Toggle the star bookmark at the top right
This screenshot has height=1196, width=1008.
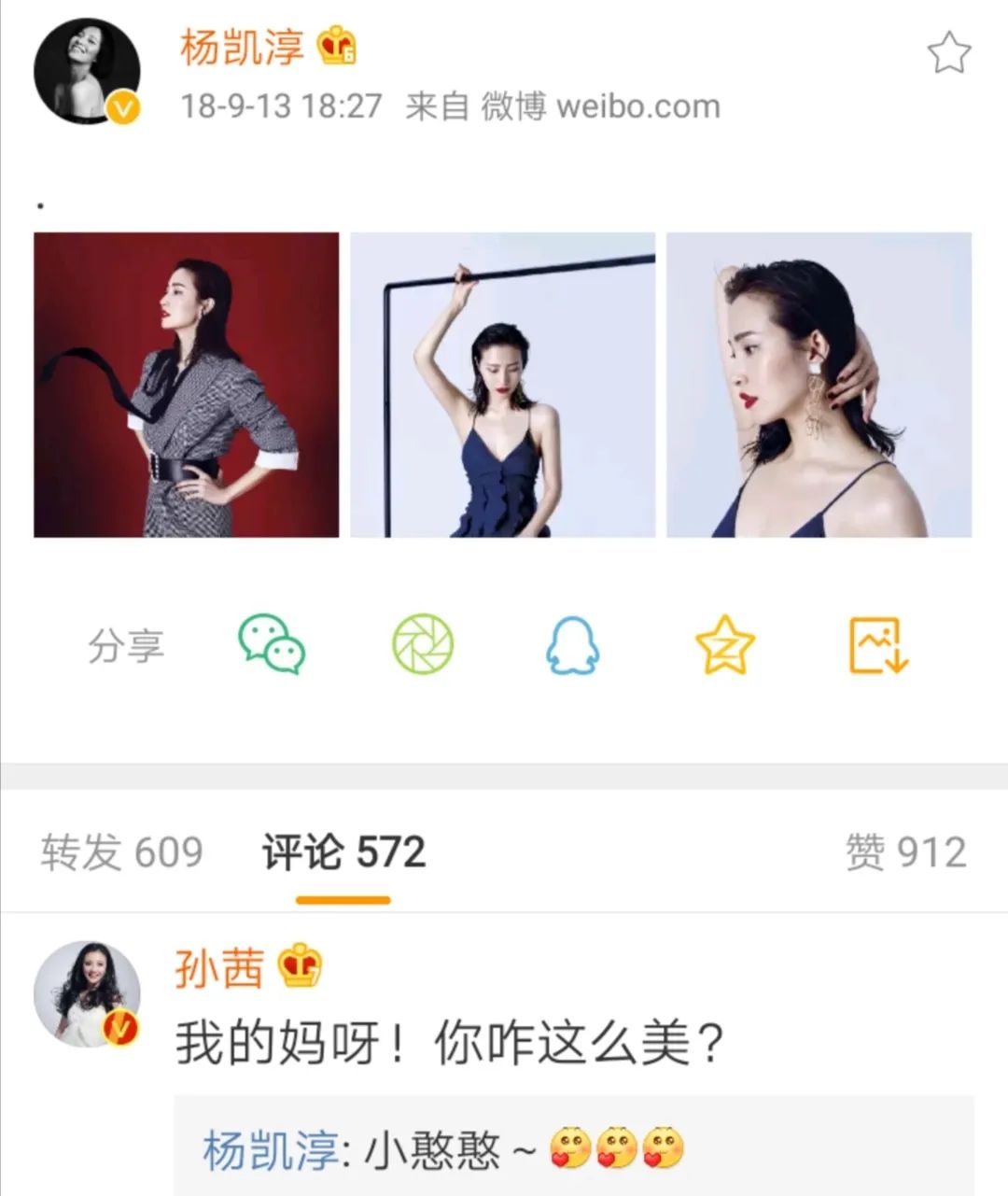tap(951, 53)
